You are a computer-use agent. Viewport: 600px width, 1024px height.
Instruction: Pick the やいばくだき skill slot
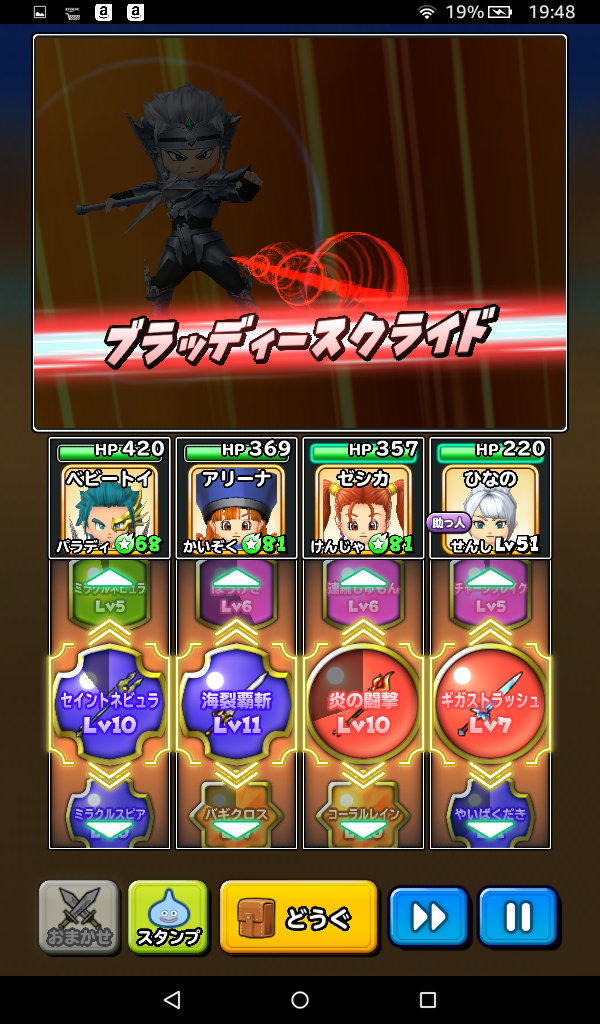pos(490,812)
